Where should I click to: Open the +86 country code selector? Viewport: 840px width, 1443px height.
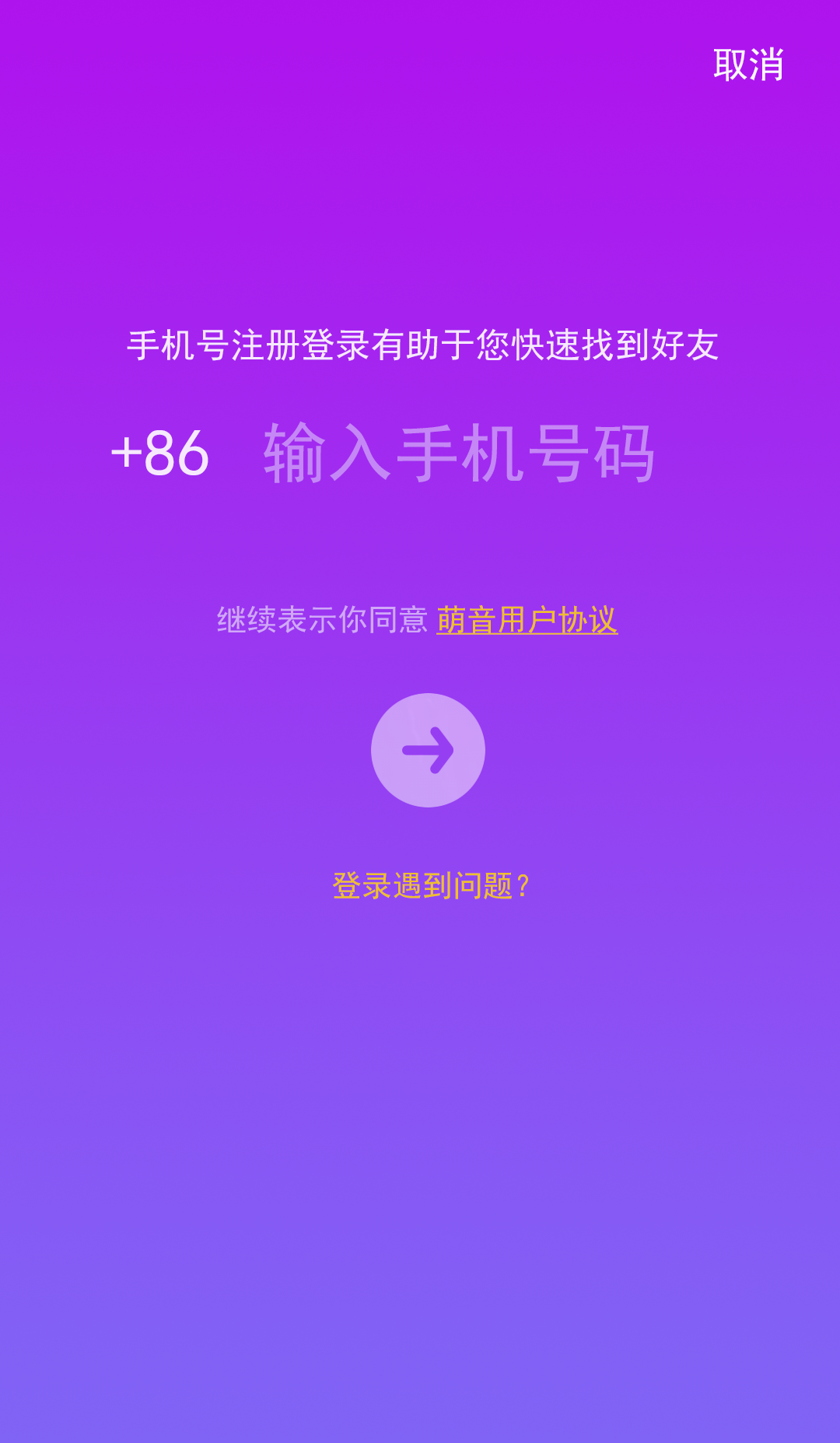pos(160,454)
